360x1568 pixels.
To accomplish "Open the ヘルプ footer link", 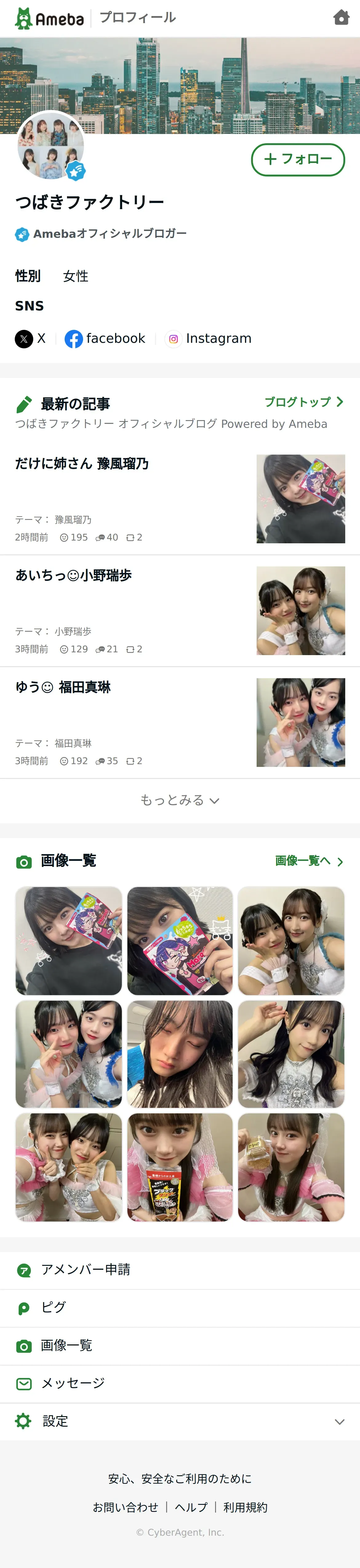I will pos(191,1507).
